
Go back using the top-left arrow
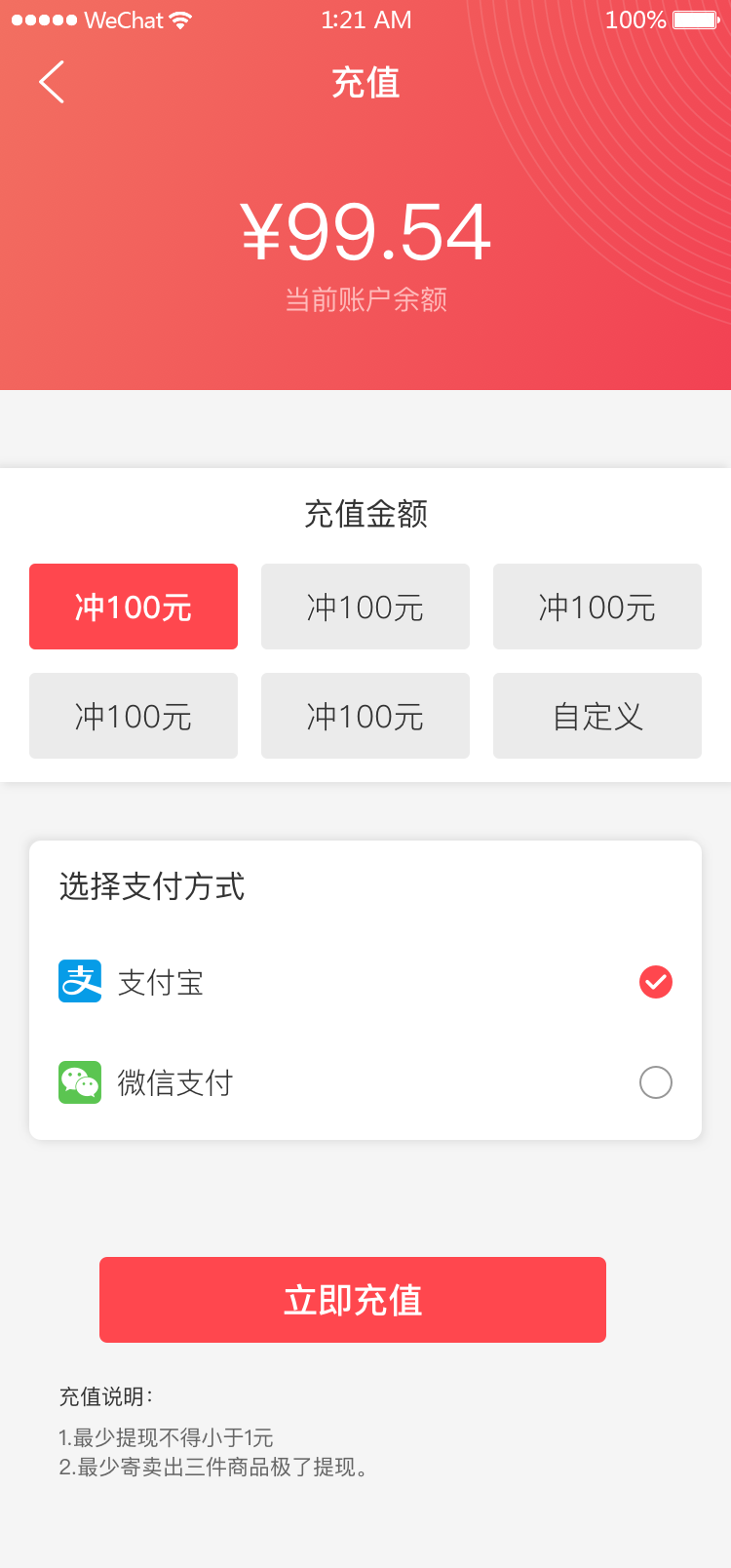(x=52, y=82)
